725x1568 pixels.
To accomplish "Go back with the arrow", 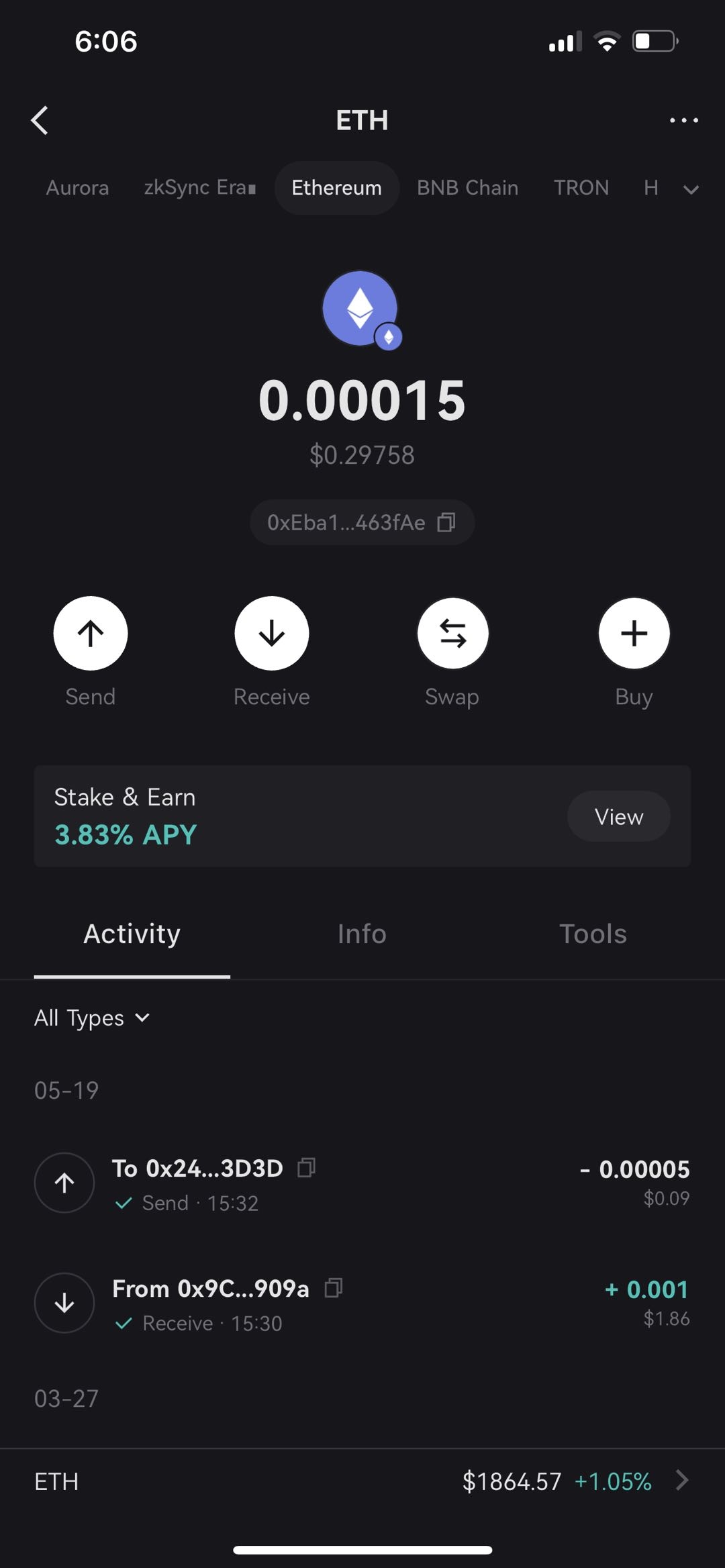I will click(40, 120).
